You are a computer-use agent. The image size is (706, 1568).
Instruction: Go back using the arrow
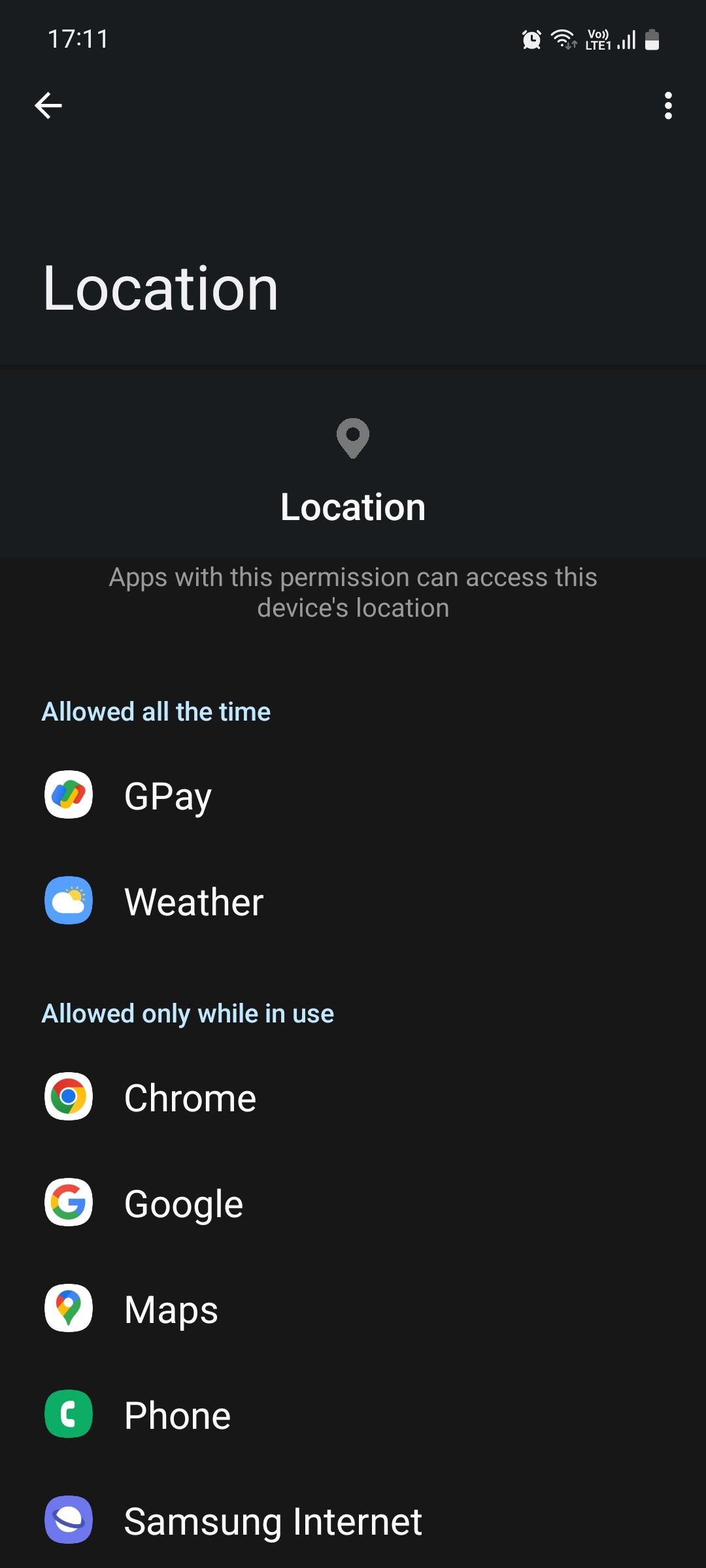[48, 105]
